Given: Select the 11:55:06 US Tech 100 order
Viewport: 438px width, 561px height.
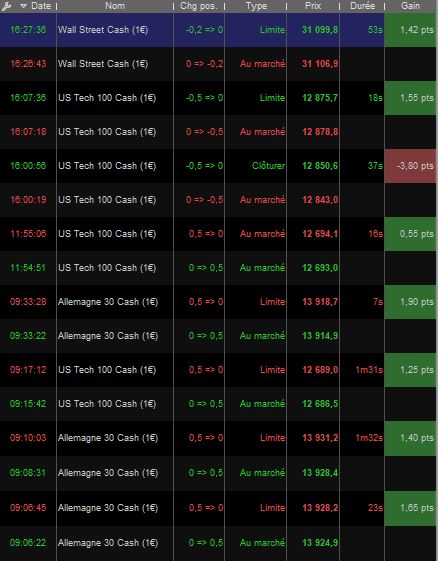Looking at the screenshot, I should (218, 234).
